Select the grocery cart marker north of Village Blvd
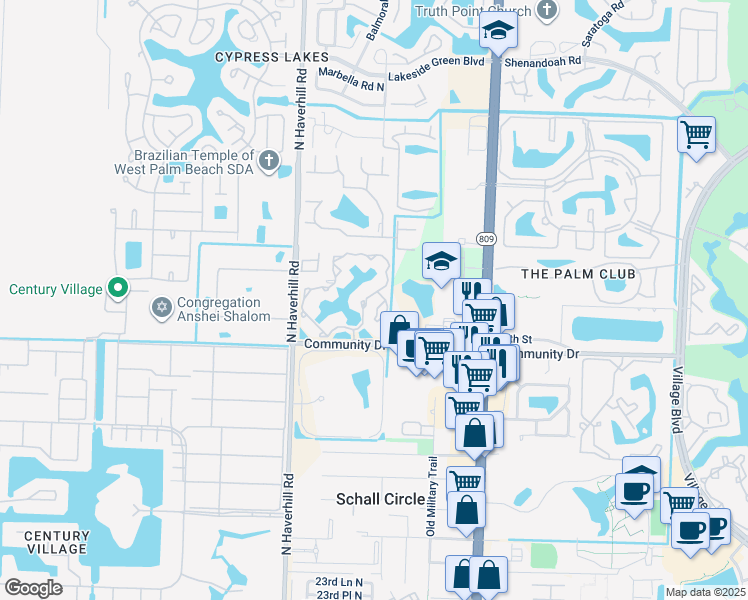 point(696,134)
